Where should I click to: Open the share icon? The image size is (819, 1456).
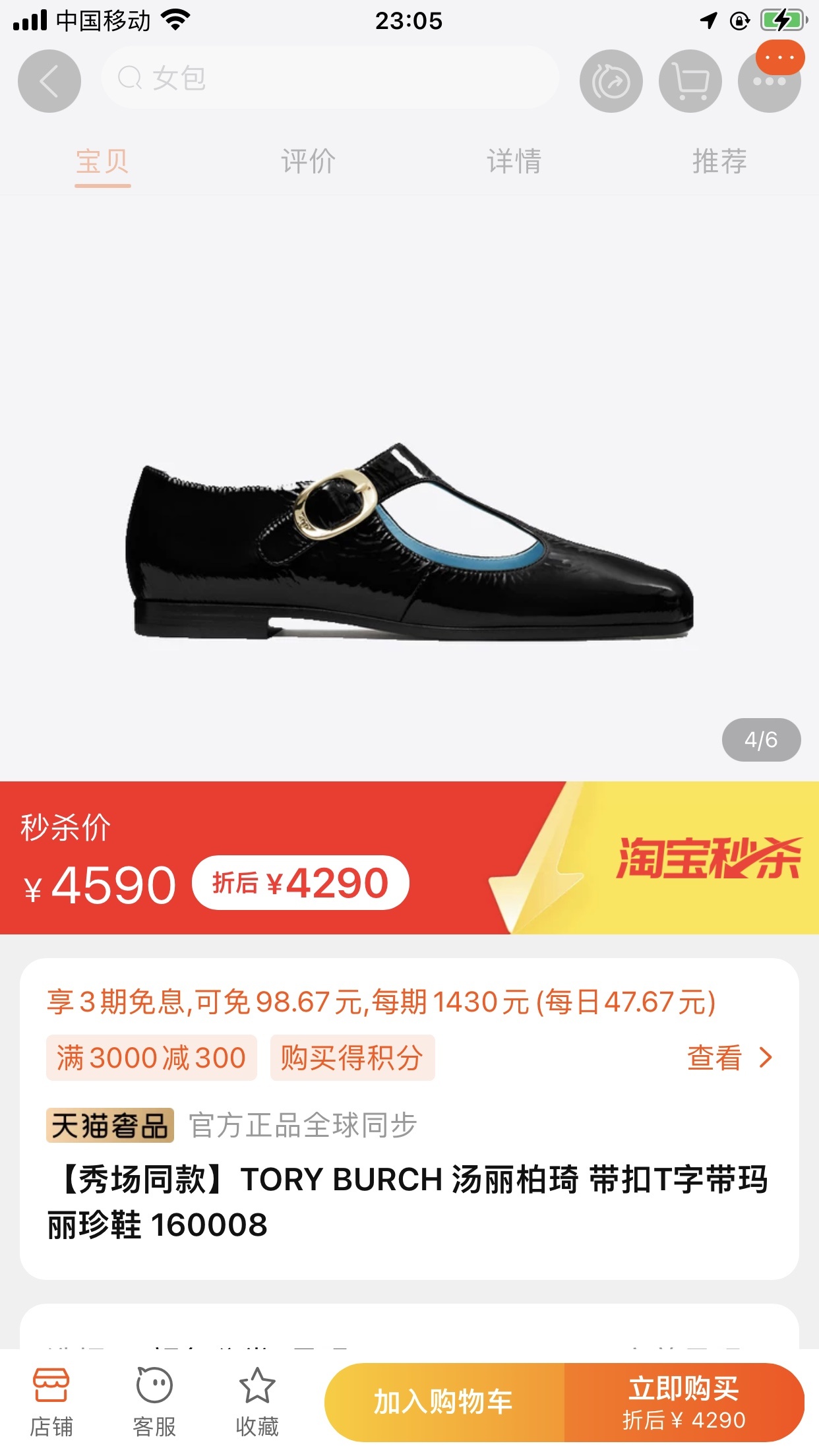click(x=611, y=81)
